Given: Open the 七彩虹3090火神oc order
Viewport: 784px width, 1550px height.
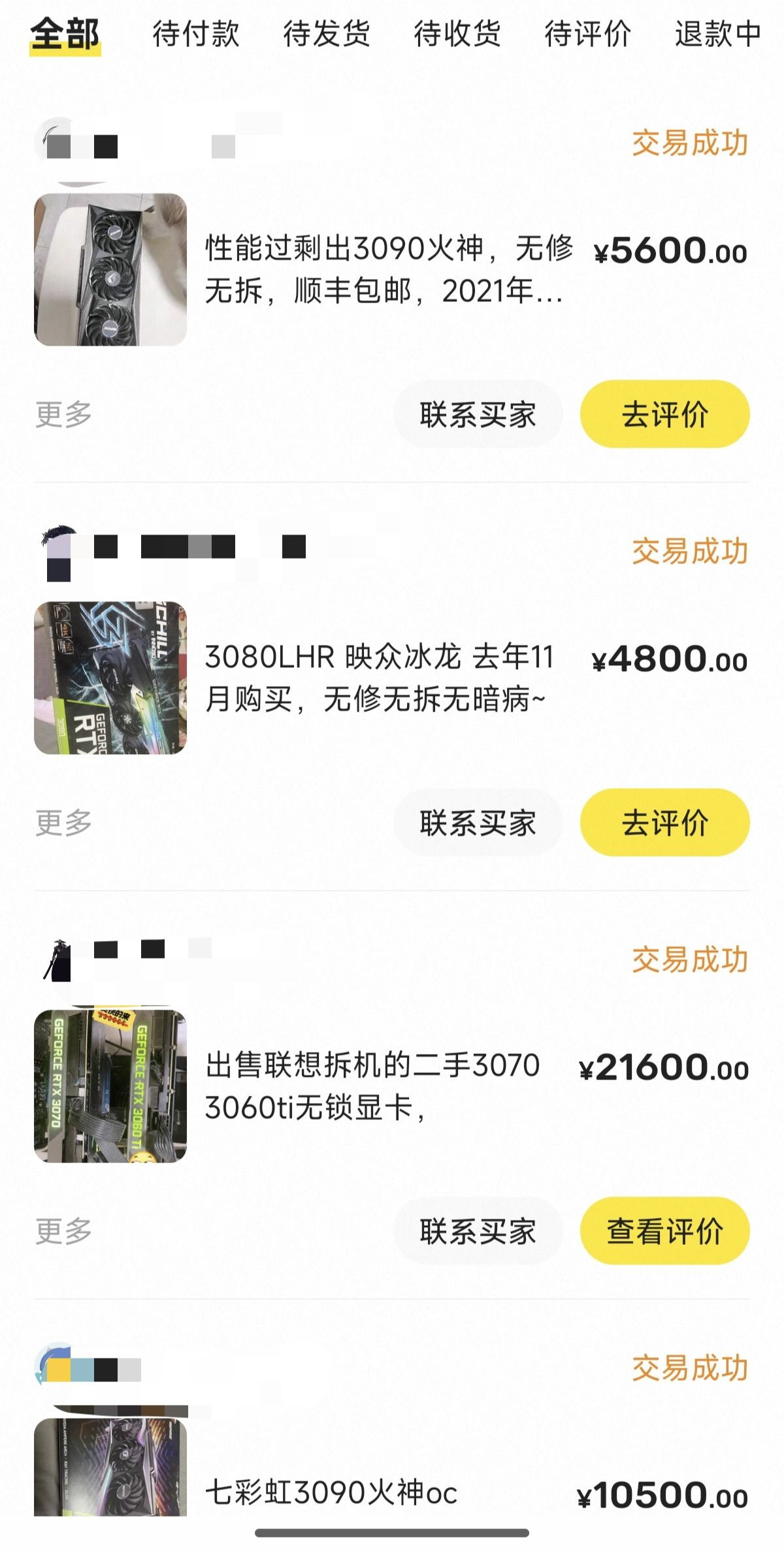Looking at the screenshot, I should coord(331,1492).
